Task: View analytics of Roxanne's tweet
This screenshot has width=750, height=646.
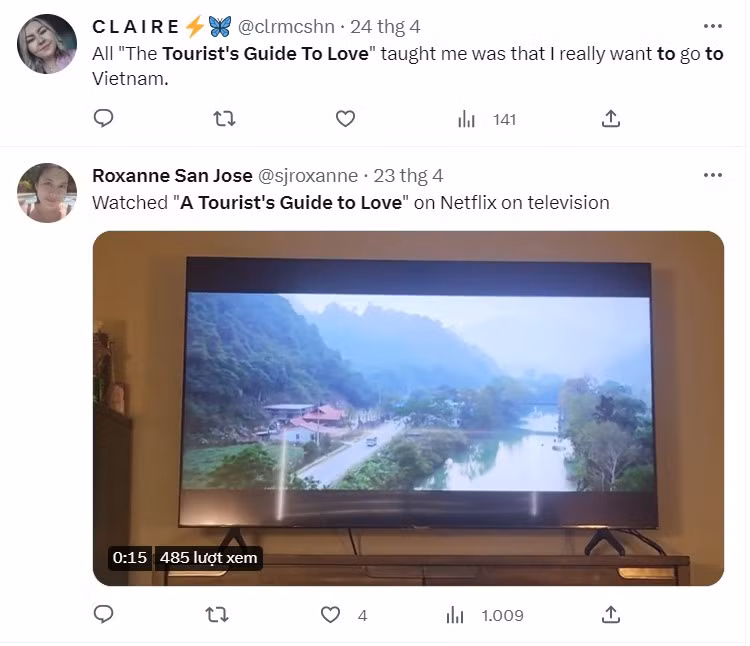Action: [455, 615]
